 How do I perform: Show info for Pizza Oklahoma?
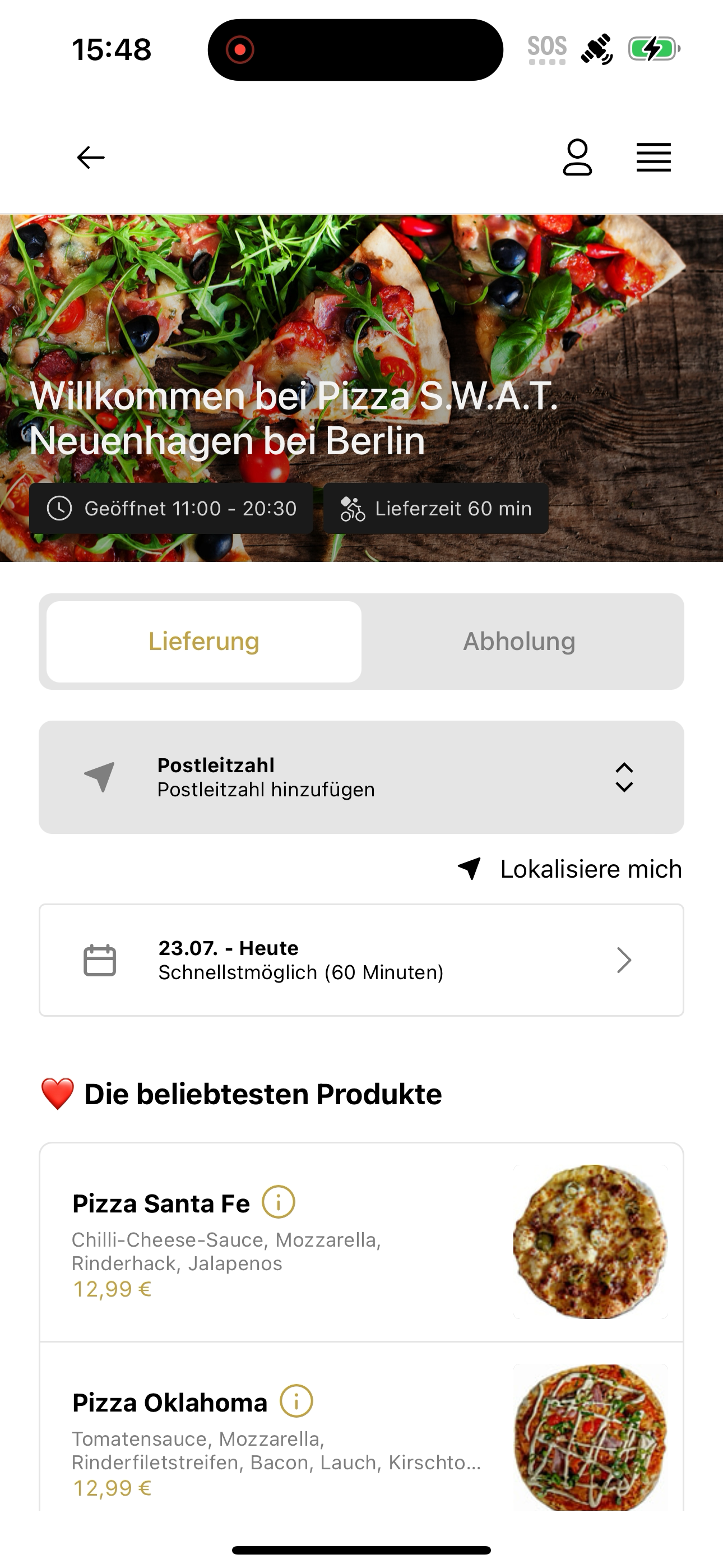[x=296, y=1401]
